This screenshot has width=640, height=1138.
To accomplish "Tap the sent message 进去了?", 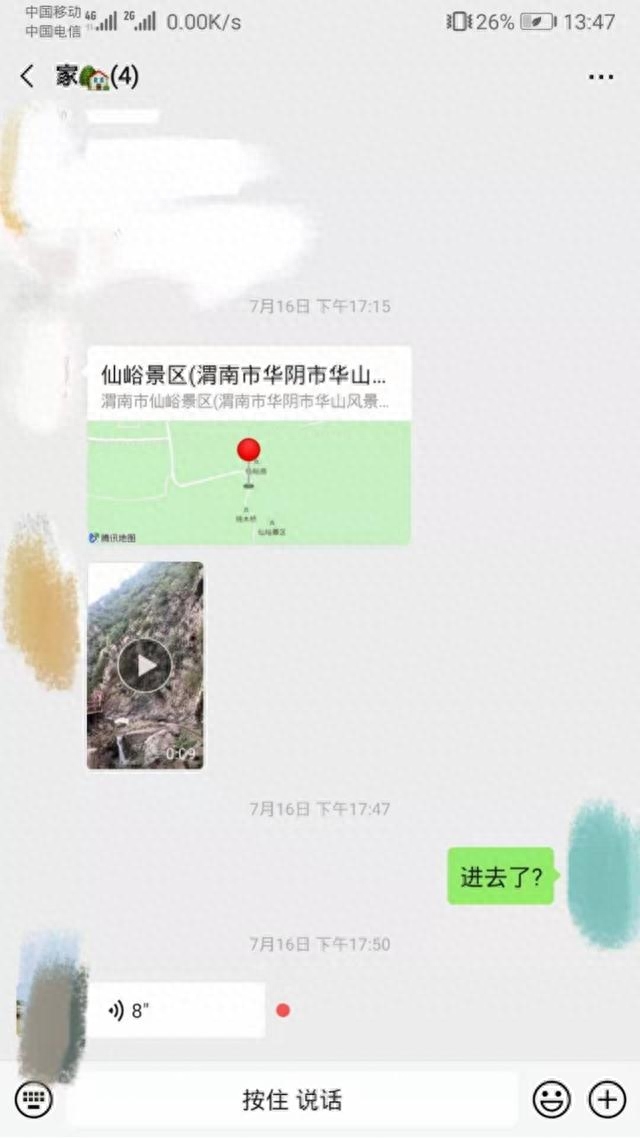I will [500, 877].
